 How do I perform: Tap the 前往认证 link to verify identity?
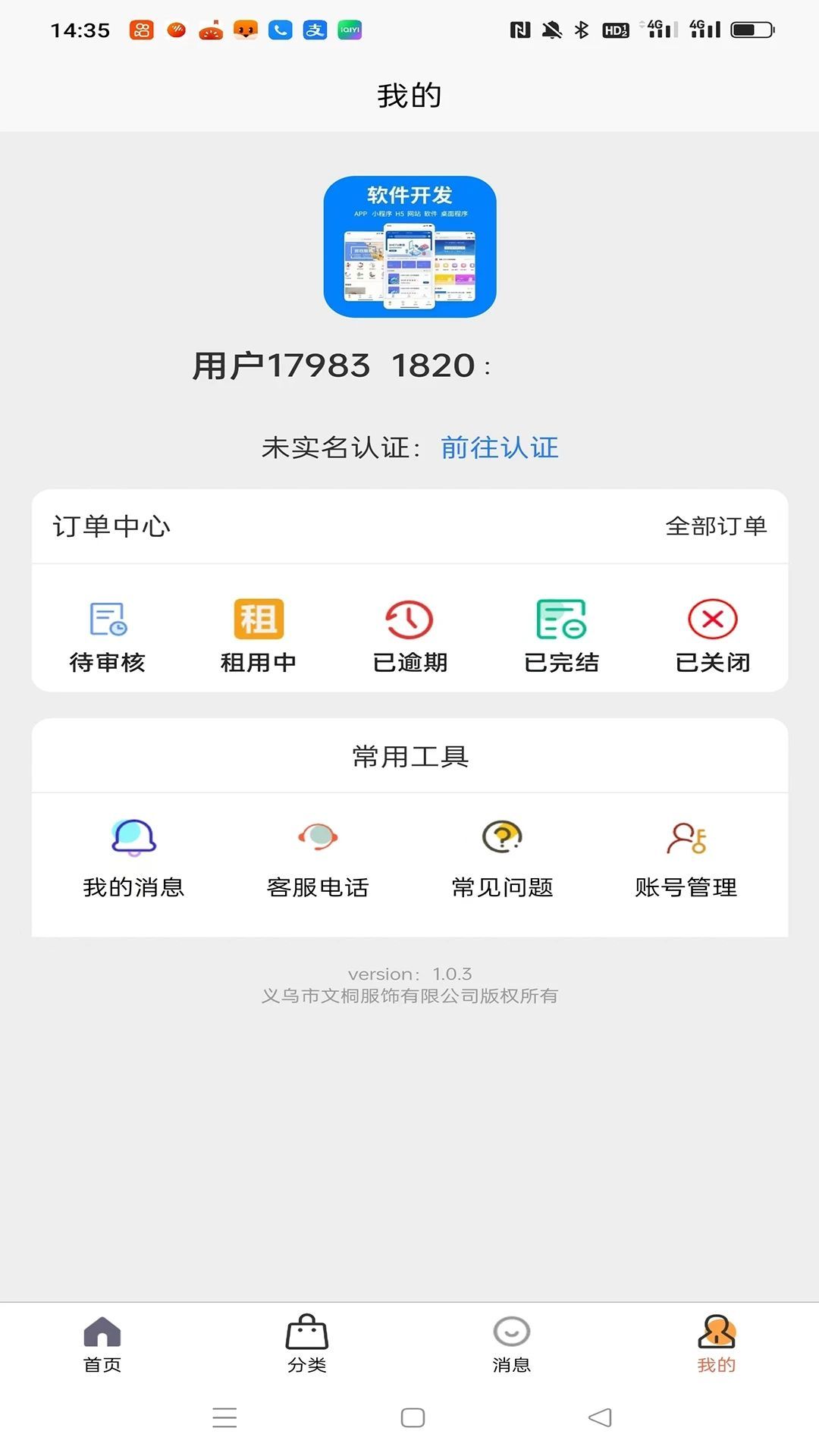point(499,447)
